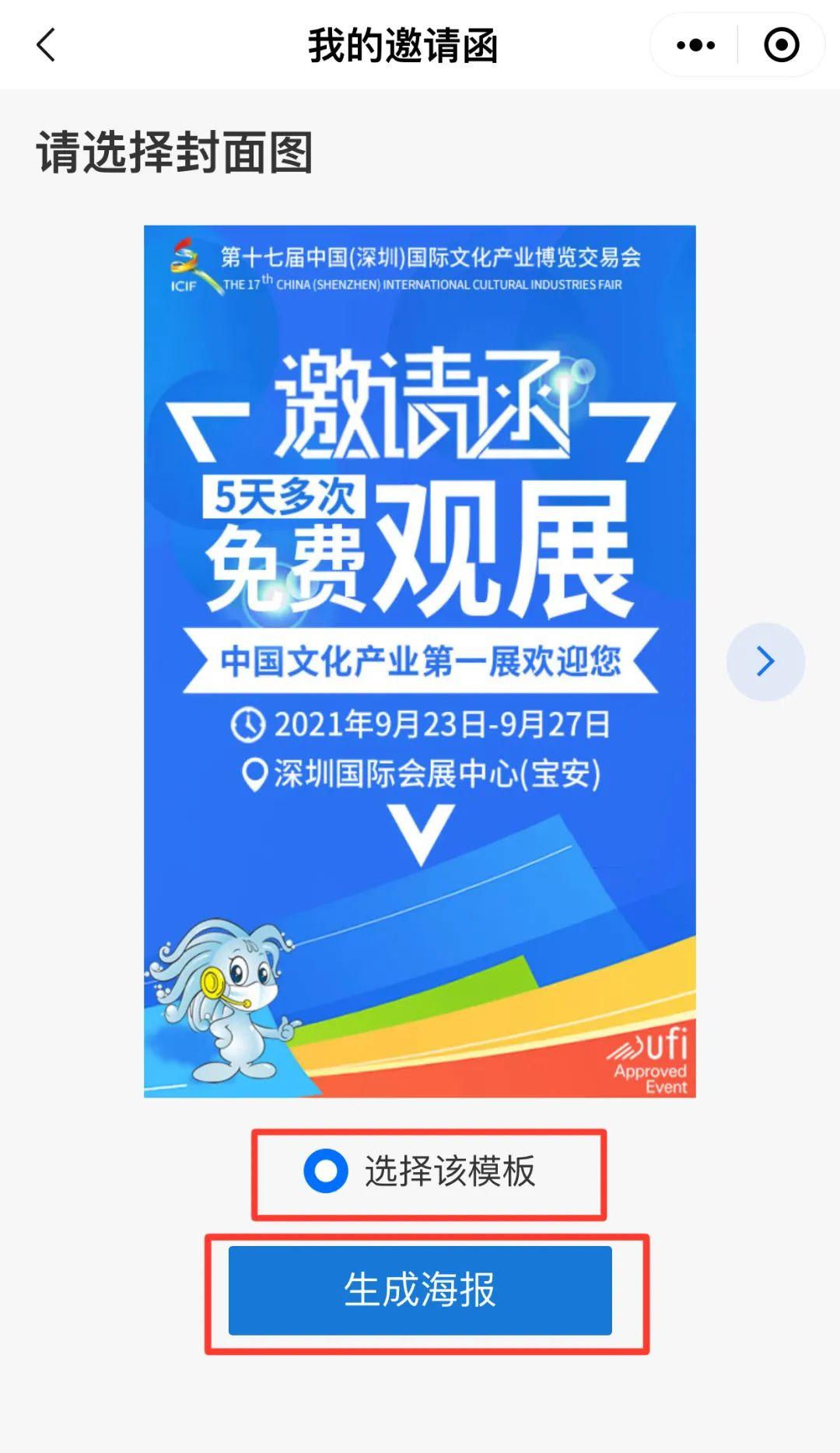This screenshot has width=840, height=1453.
Task: Open the invitation cover template image
Action: [x=420, y=661]
